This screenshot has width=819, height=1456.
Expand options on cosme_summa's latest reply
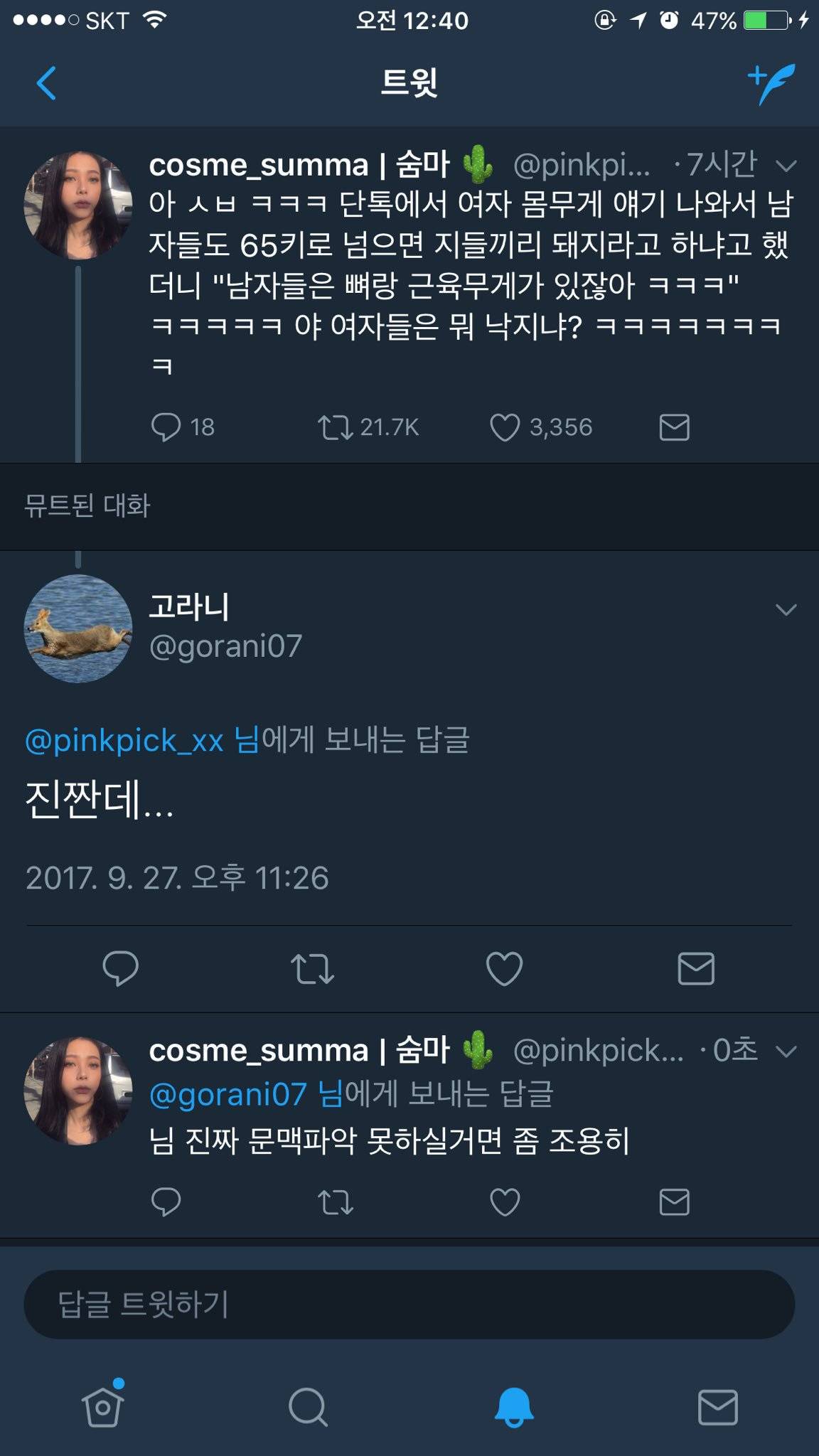[x=786, y=1050]
